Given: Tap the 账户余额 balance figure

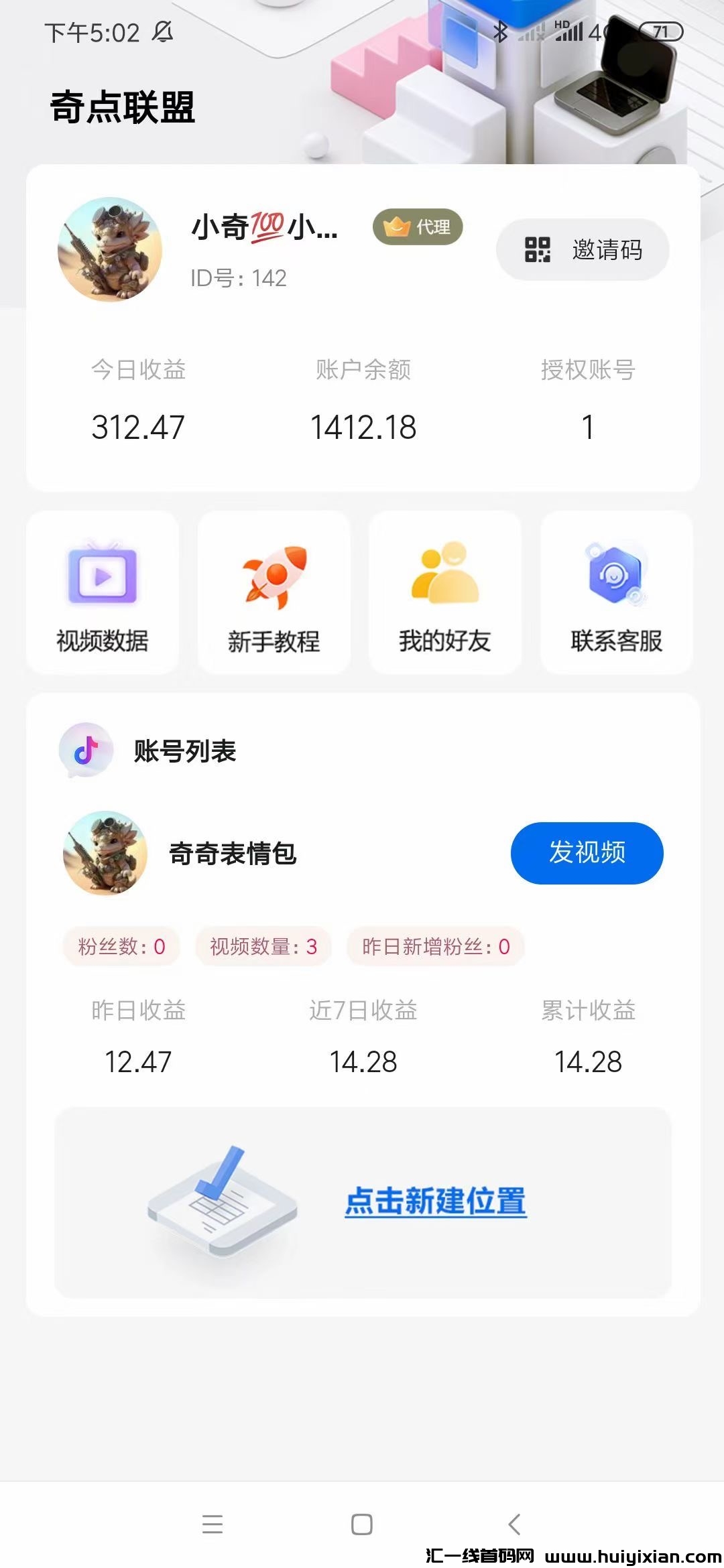Looking at the screenshot, I should [363, 426].
